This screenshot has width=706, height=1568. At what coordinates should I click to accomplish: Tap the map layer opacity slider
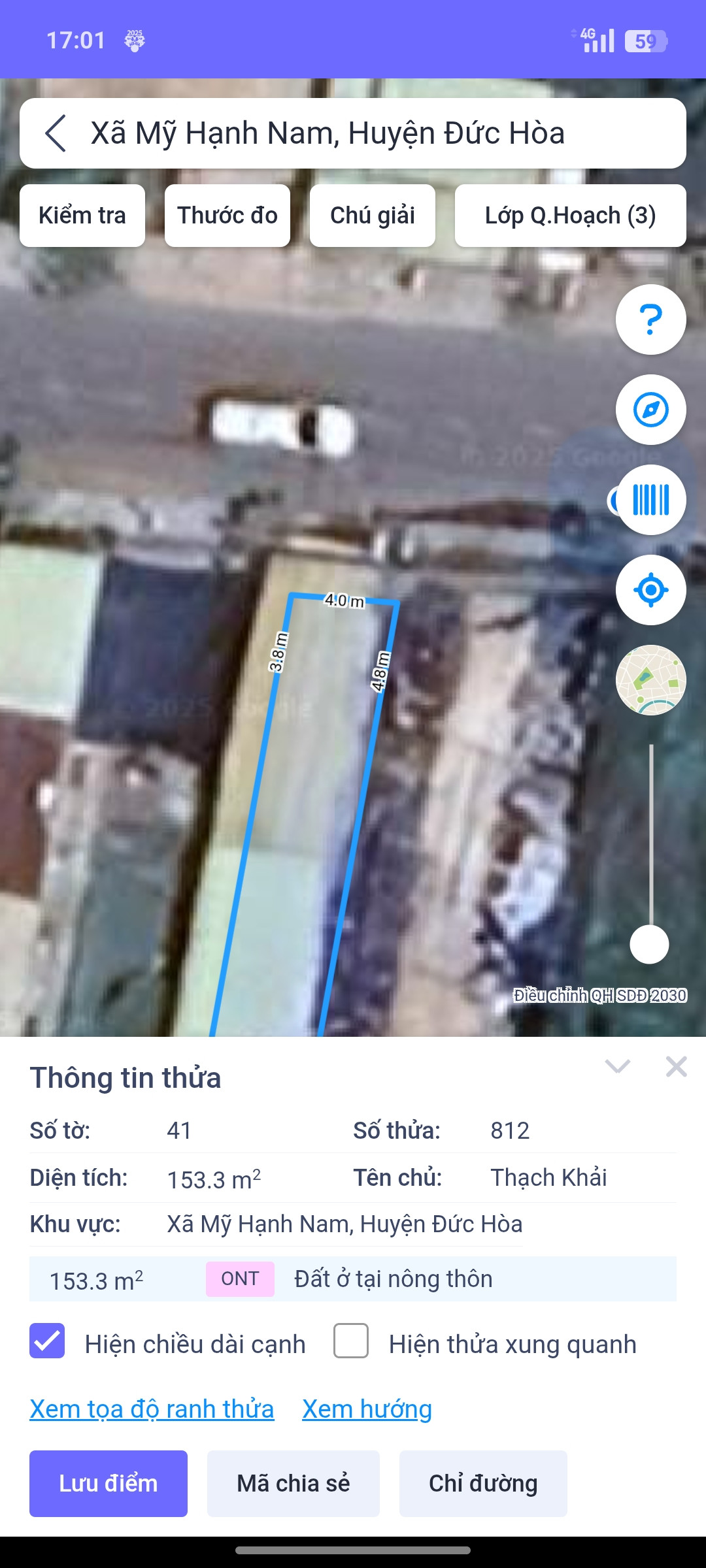649,944
